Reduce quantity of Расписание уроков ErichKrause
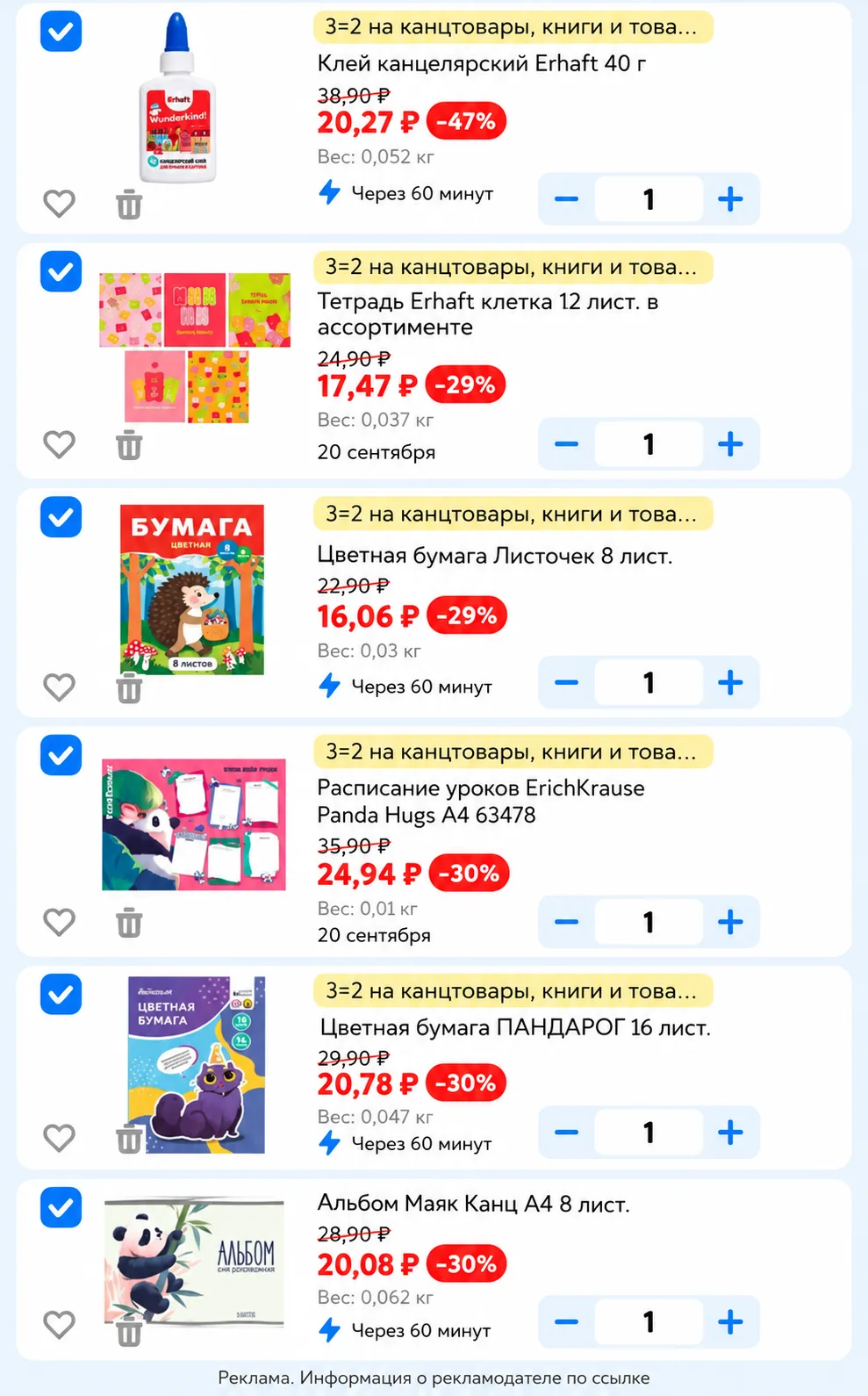The width and height of the screenshot is (868, 1396). click(567, 922)
